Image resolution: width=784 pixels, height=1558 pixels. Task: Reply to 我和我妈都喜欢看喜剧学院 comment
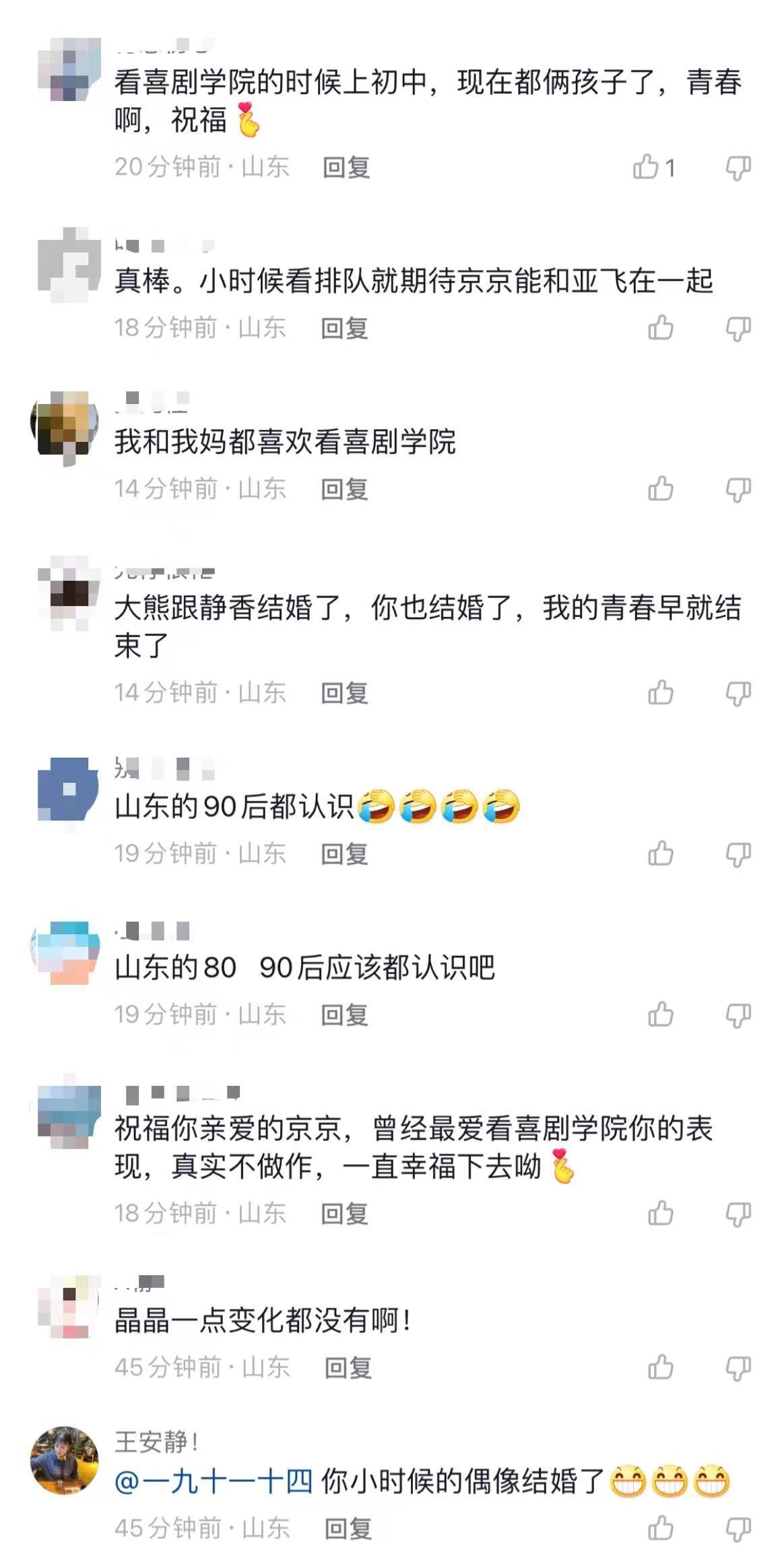pos(344,489)
